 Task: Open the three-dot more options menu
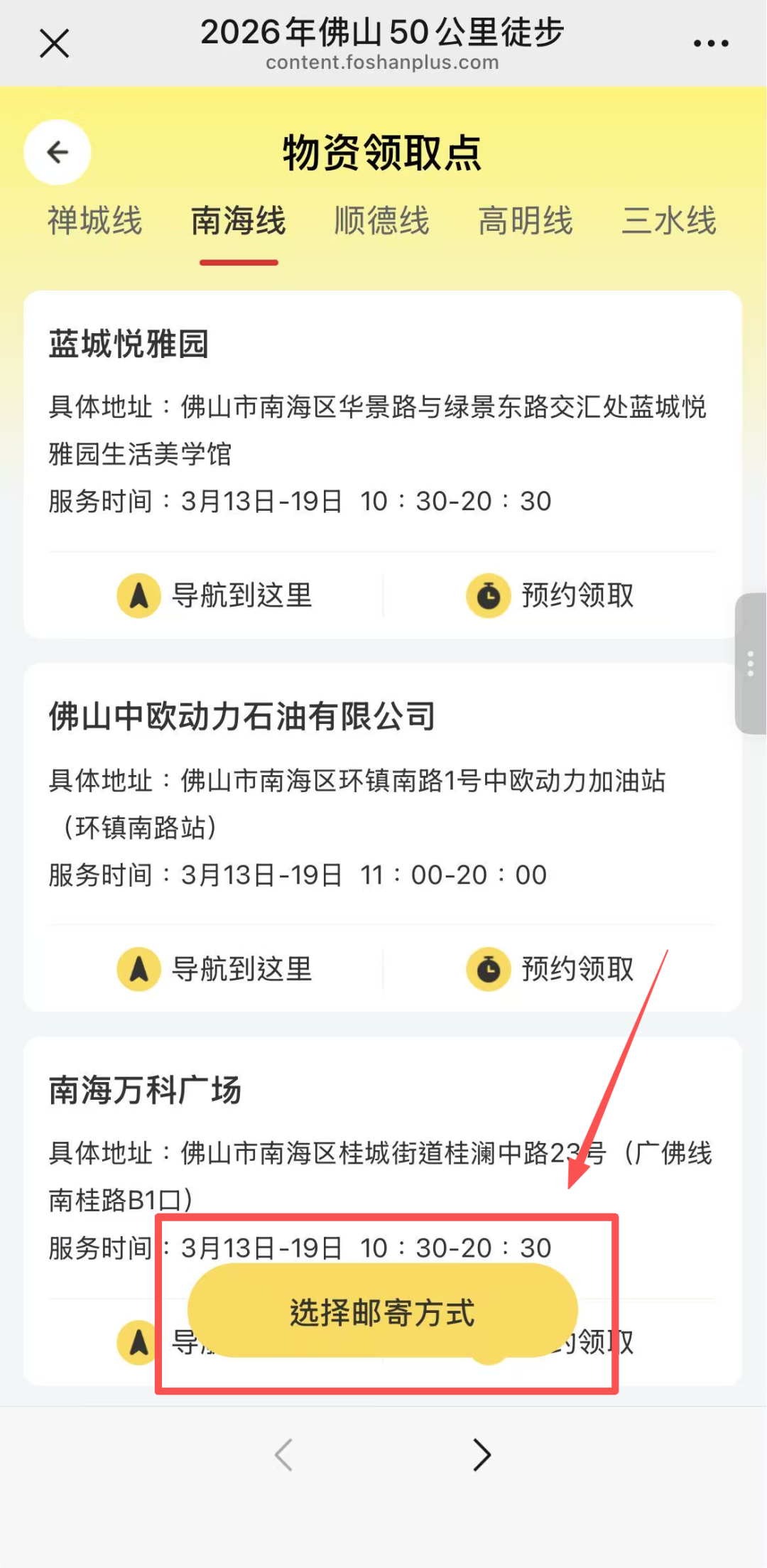[710, 44]
